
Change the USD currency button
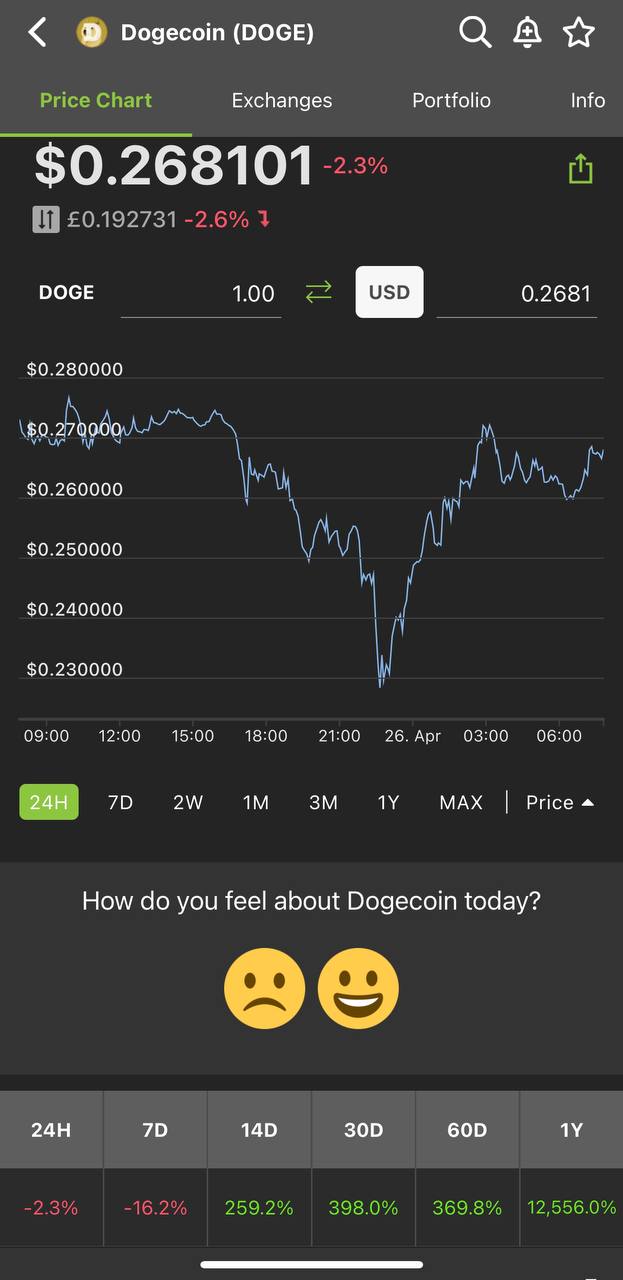(x=389, y=292)
